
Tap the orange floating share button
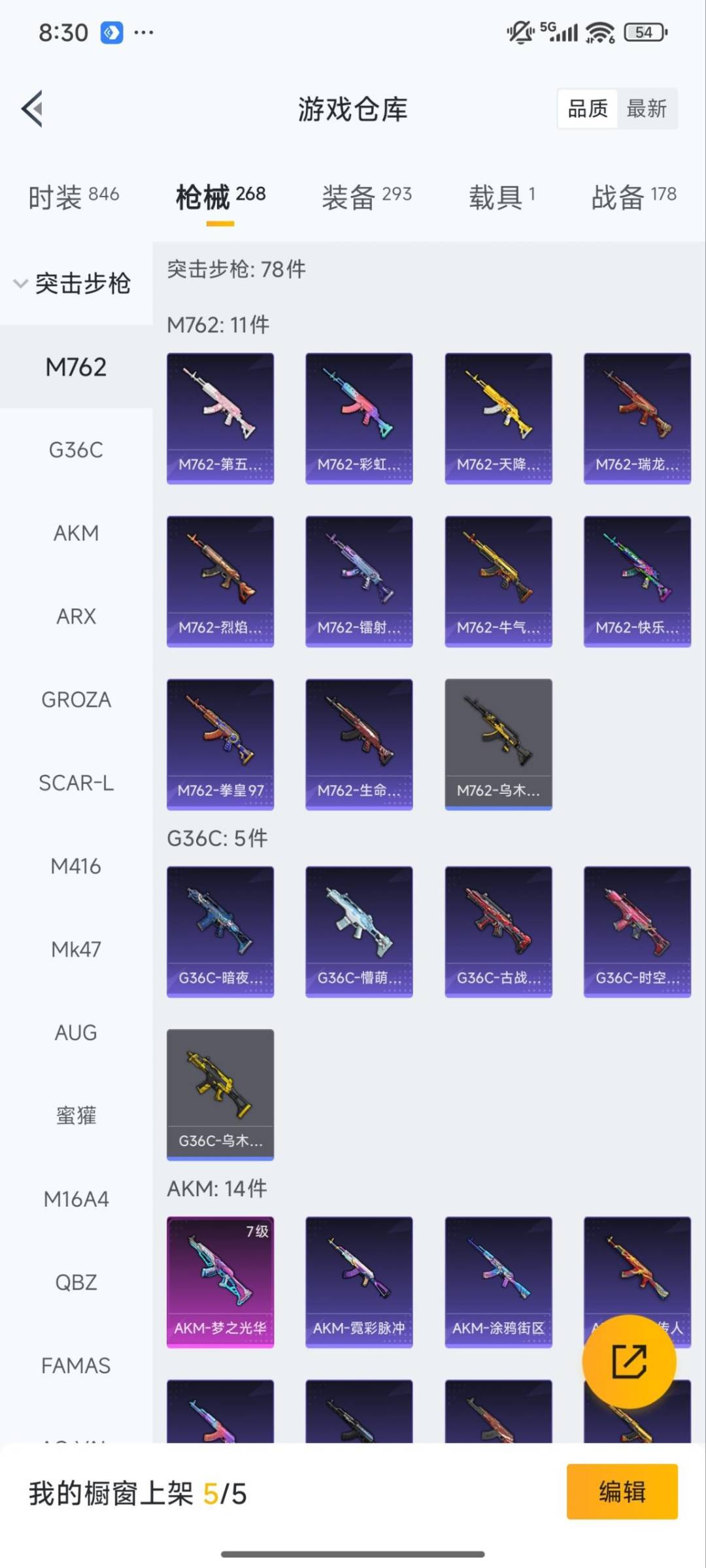pyautogui.click(x=629, y=1362)
